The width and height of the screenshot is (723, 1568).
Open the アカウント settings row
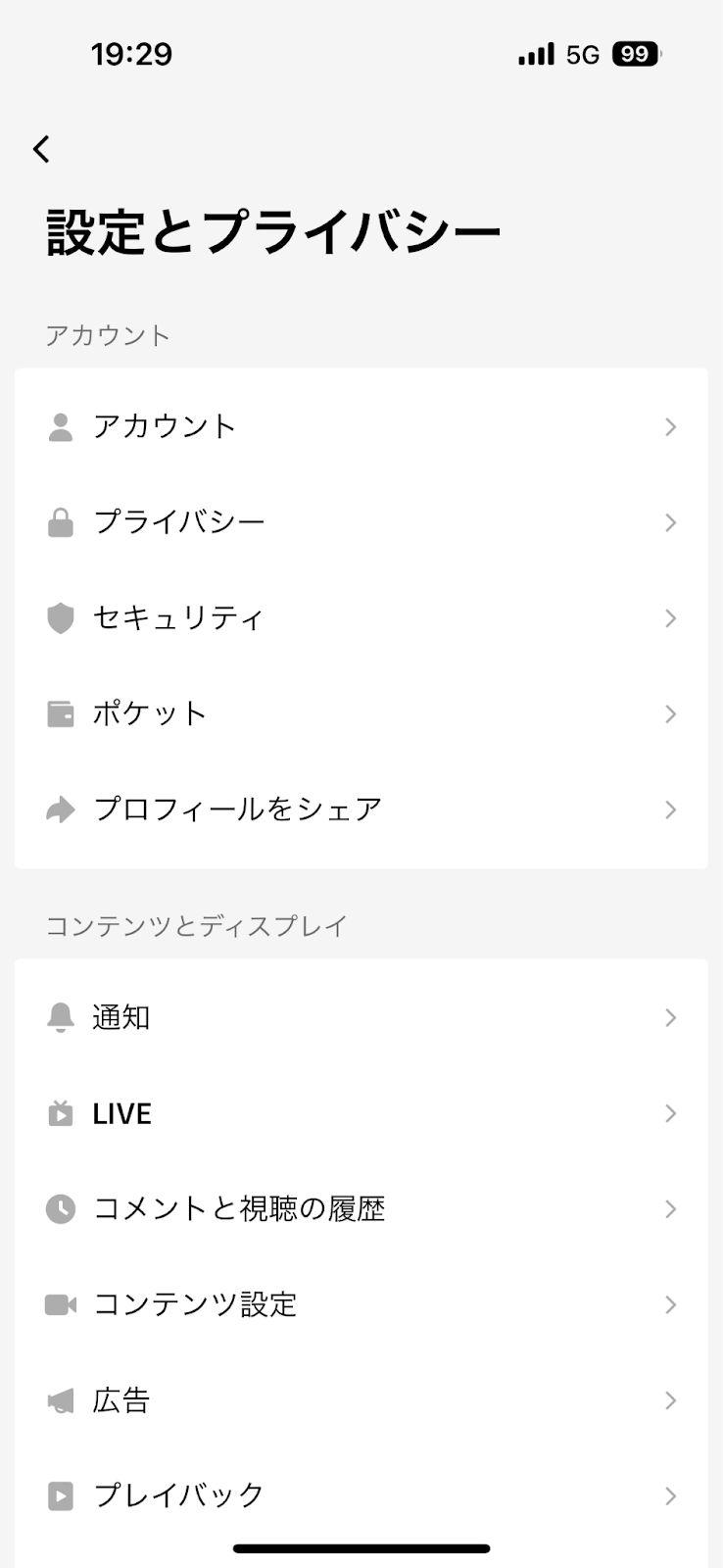click(x=361, y=426)
